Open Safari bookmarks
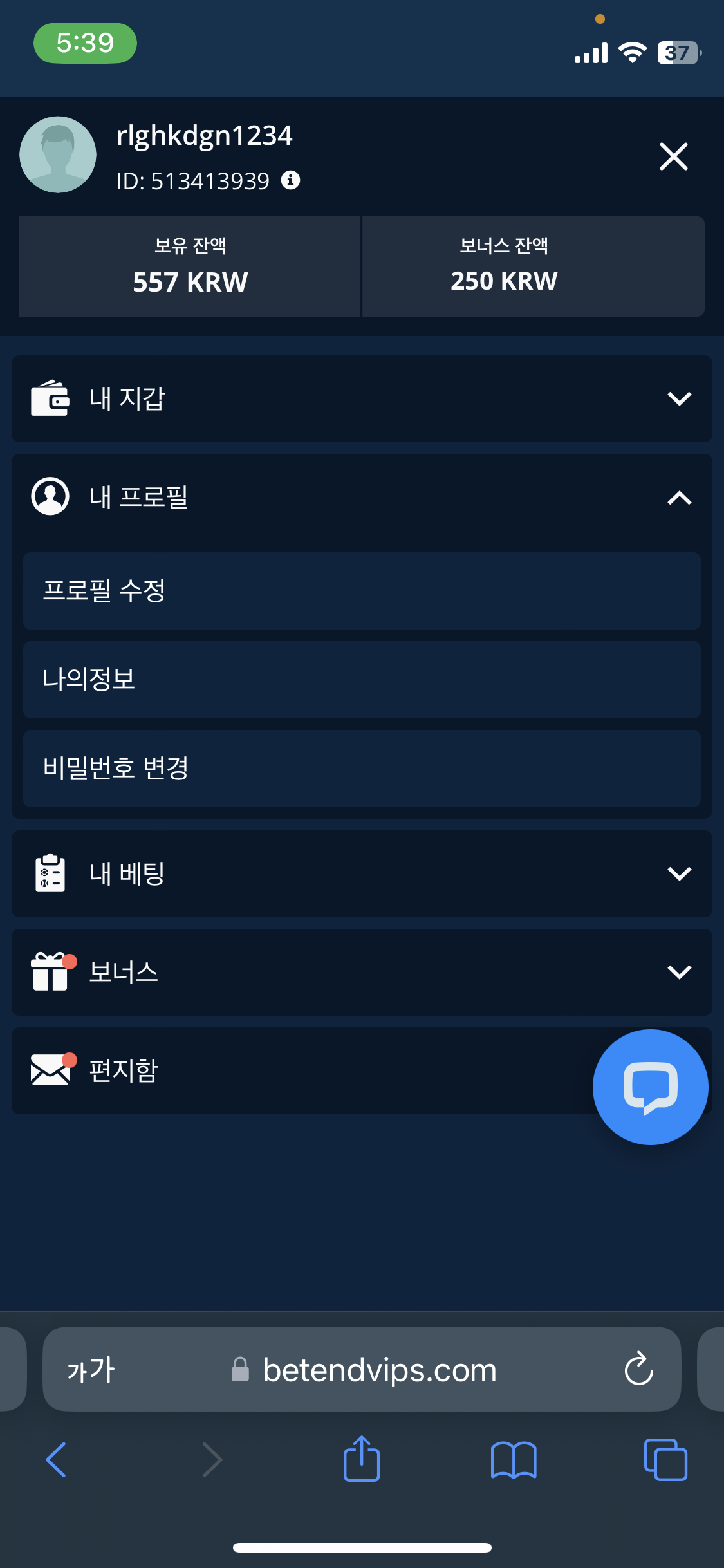 tap(514, 1459)
